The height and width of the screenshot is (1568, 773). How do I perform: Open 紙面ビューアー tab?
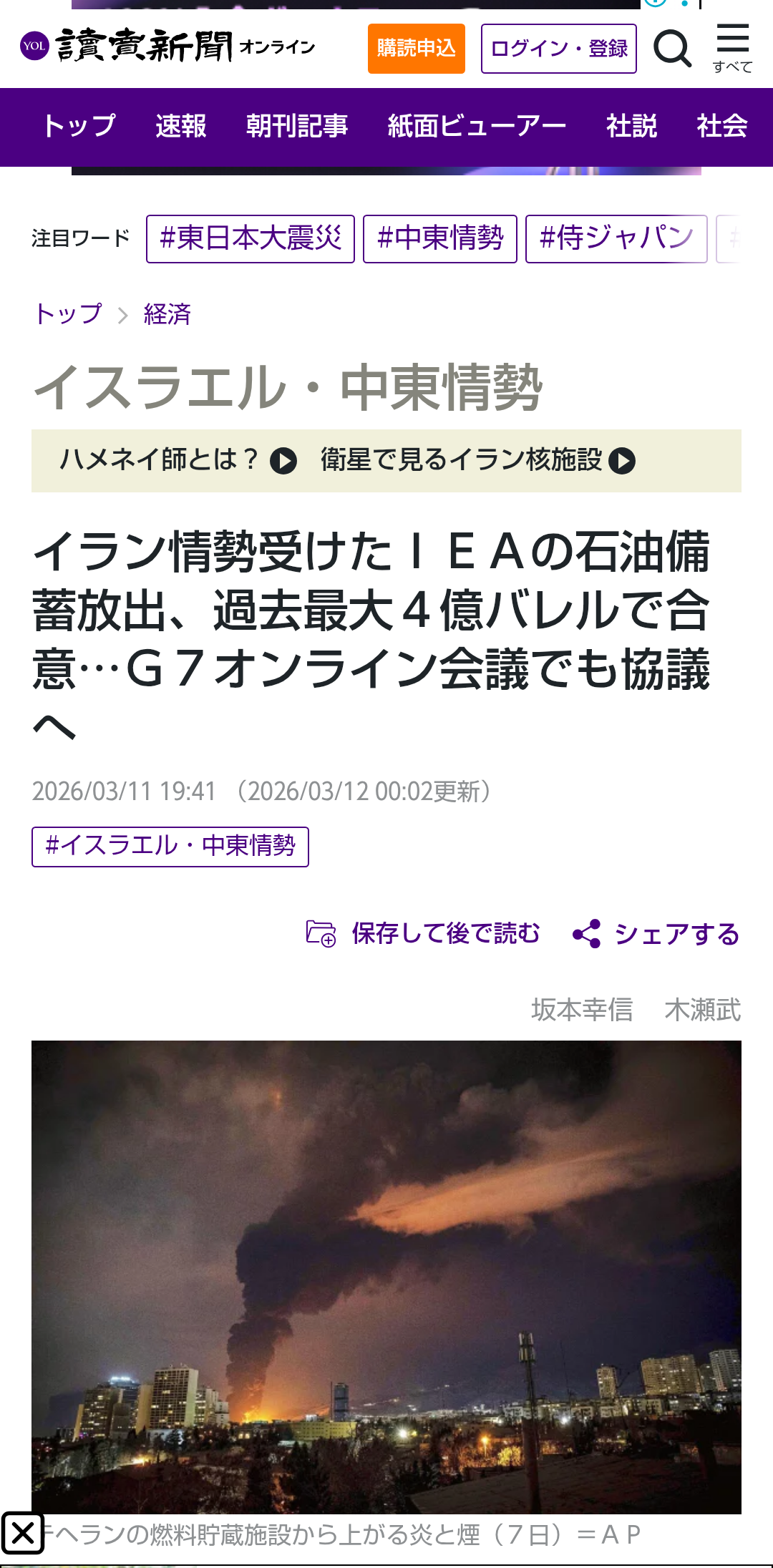coord(477,127)
